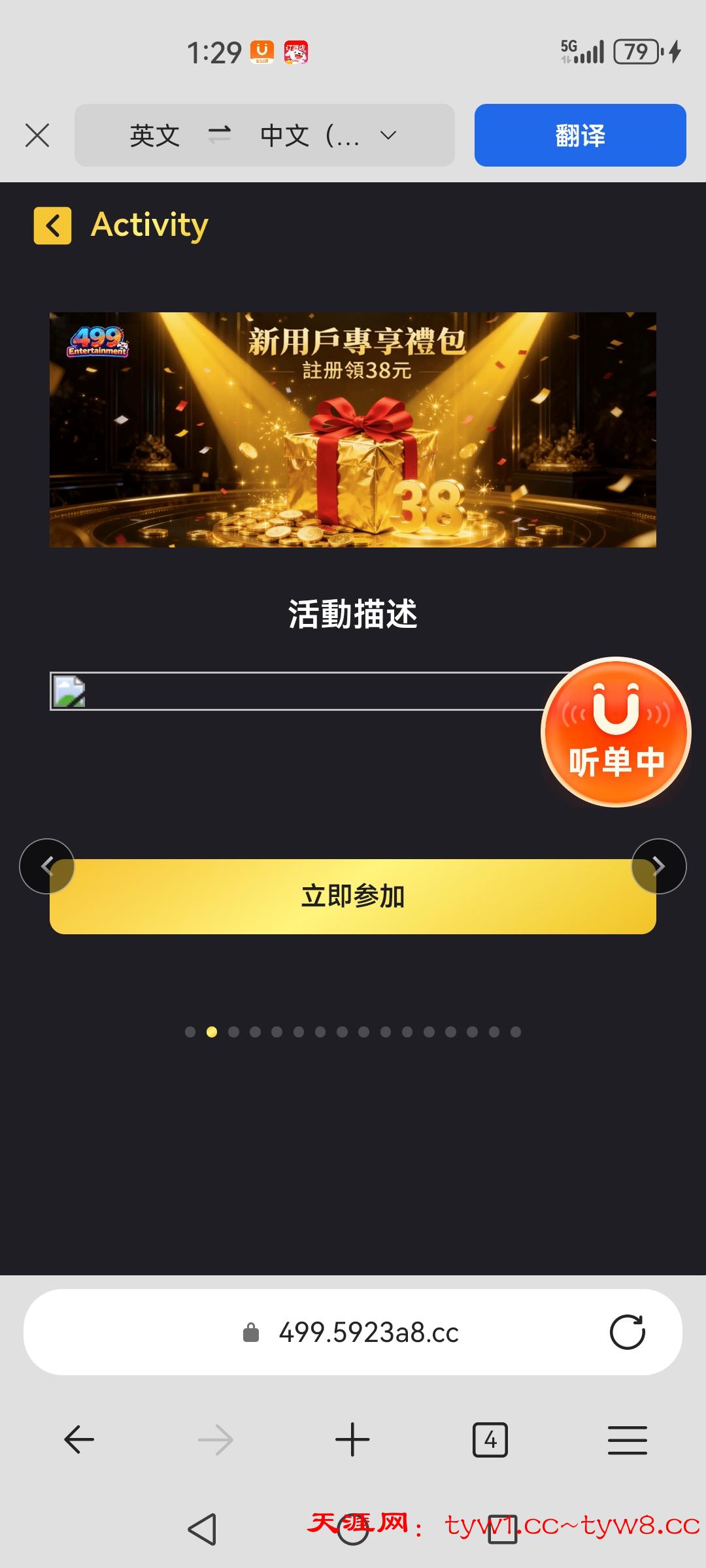This screenshot has height=1568, width=706.
Task: Reload the current web page
Action: pyautogui.click(x=627, y=1332)
